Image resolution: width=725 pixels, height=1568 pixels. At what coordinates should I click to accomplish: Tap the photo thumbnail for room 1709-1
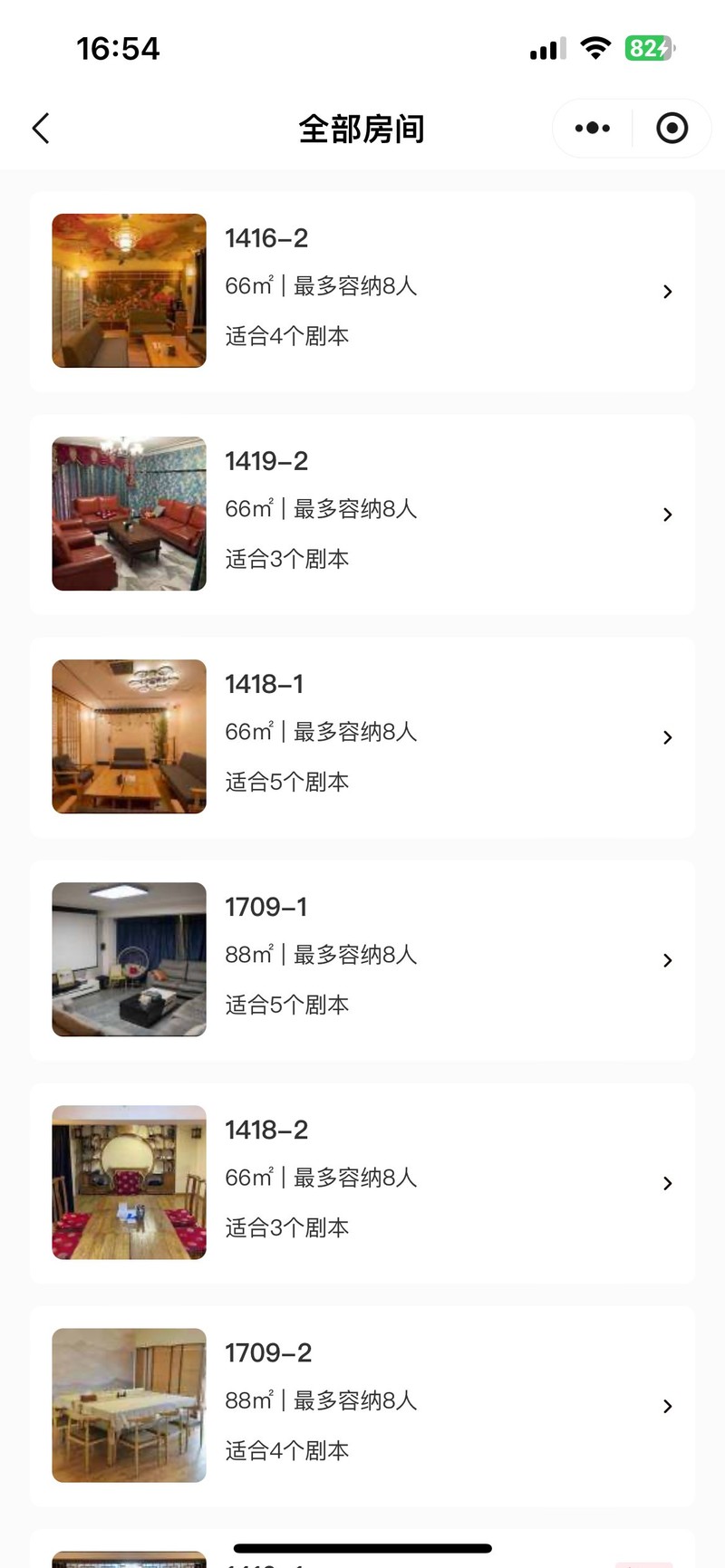point(129,959)
